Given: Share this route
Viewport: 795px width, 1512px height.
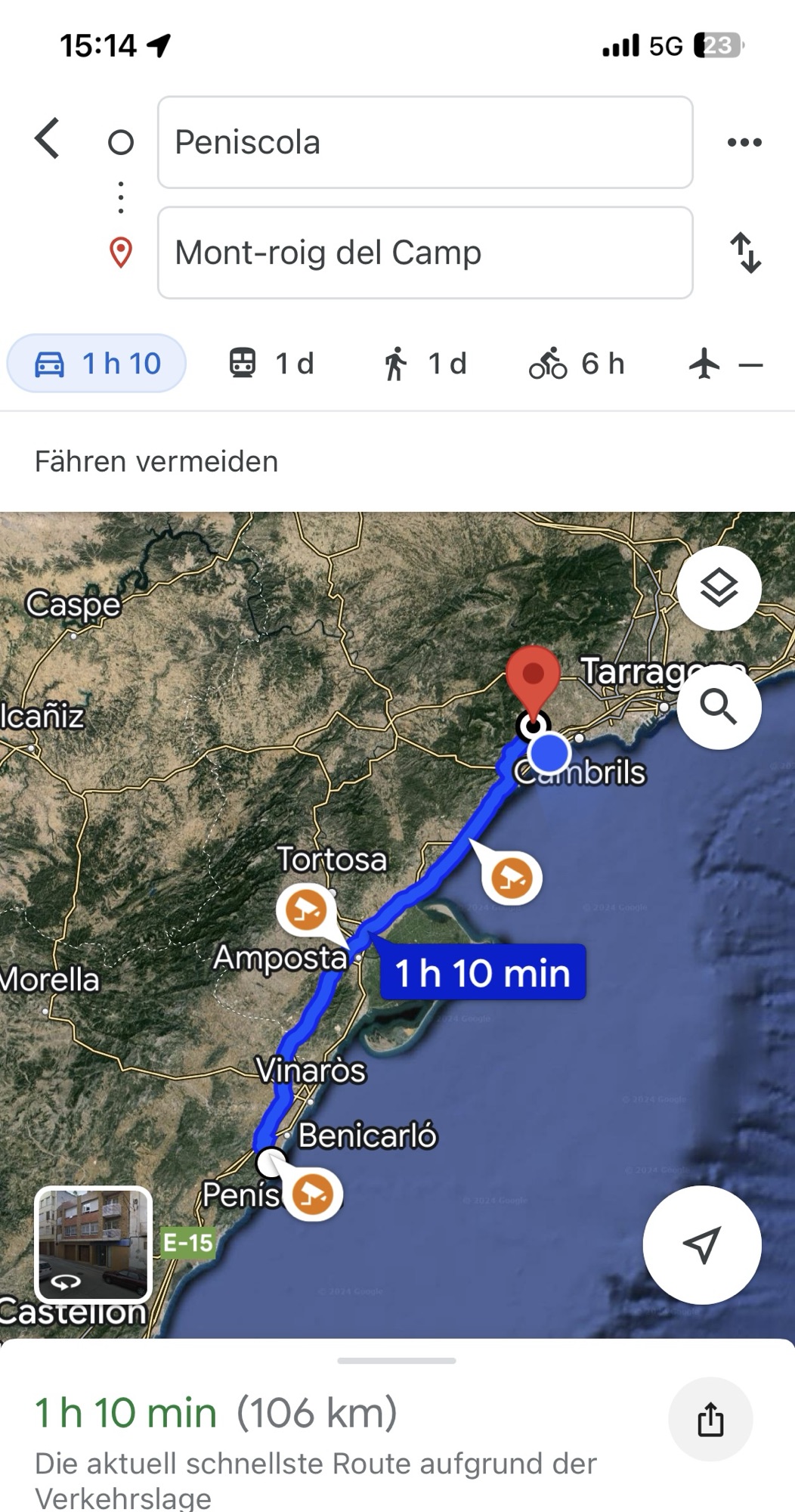Looking at the screenshot, I should [710, 1419].
